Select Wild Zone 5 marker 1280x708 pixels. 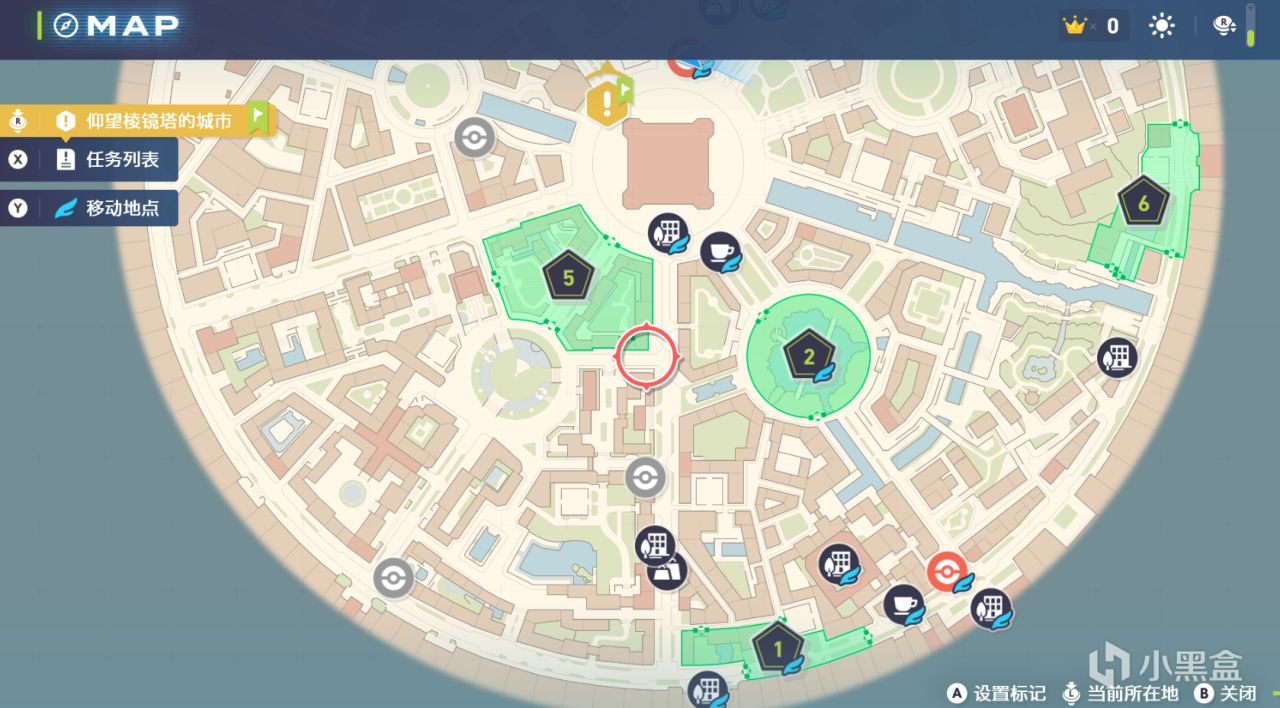tap(568, 277)
